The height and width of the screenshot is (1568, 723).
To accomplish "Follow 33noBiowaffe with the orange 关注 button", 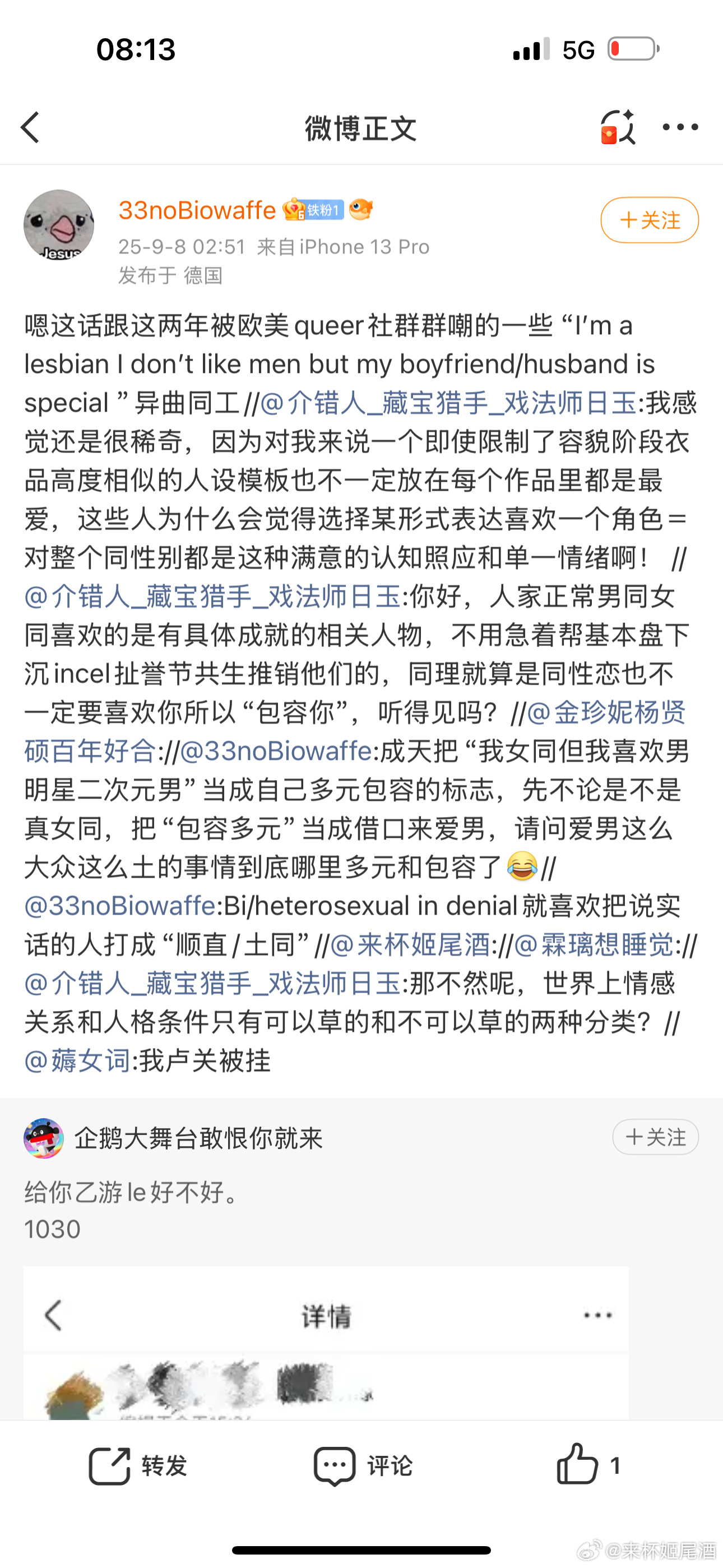I will (649, 220).
